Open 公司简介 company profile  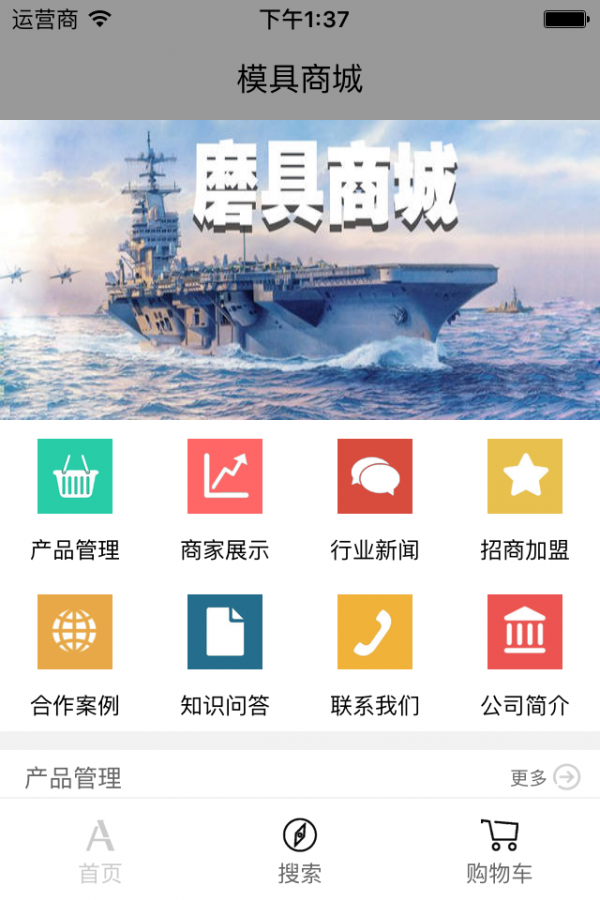coord(525,632)
